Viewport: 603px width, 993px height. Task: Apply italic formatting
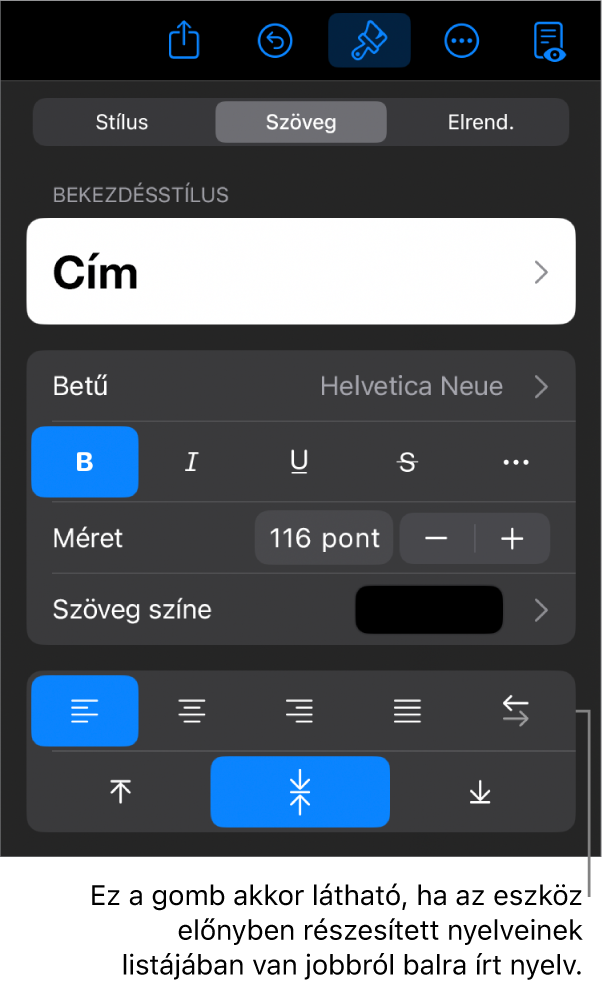click(192, 462)
